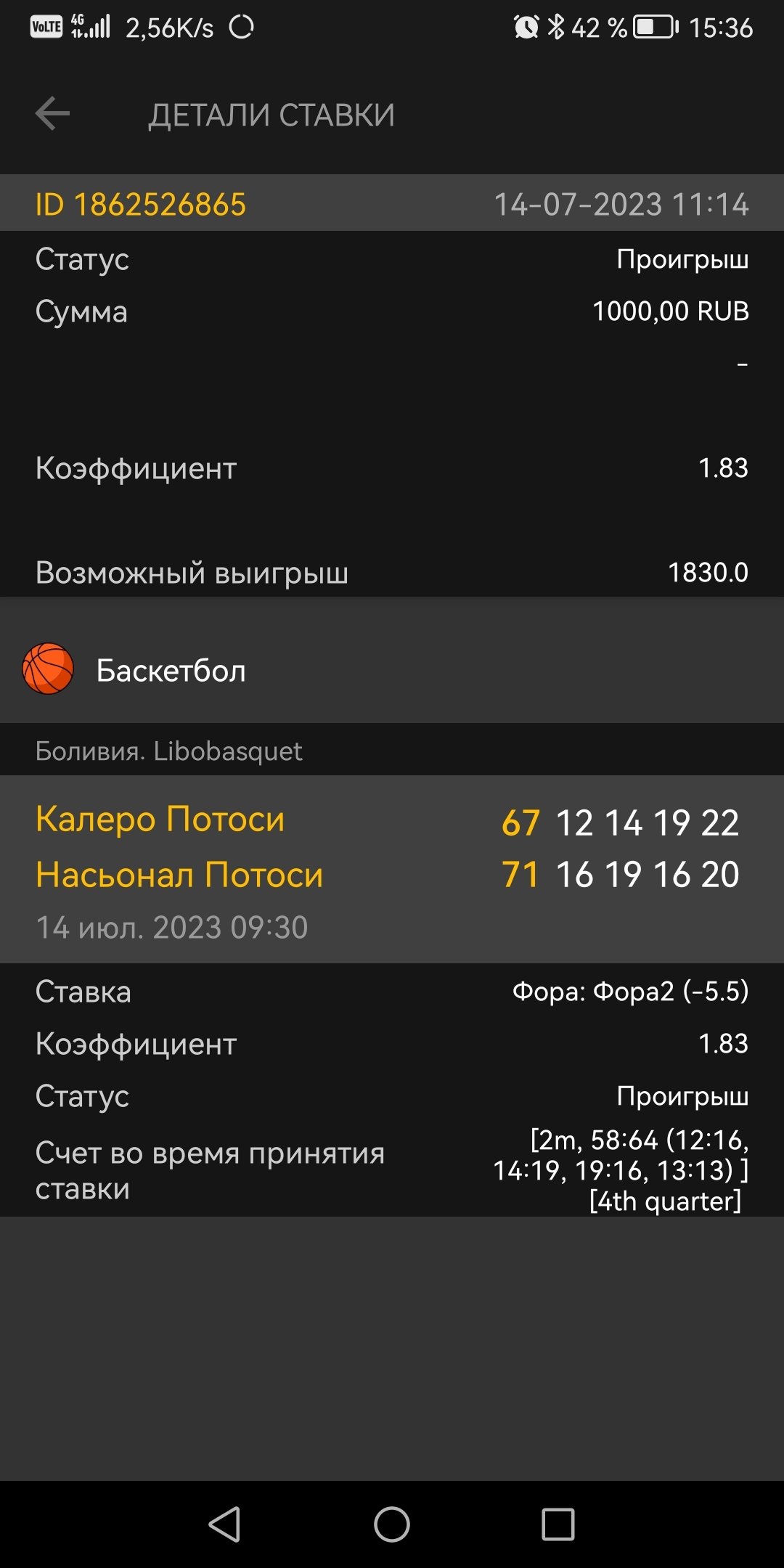Open recent apps overview
This screenshot has height=1568, width=784.
pyautogui.click(x=558, y=1524)
